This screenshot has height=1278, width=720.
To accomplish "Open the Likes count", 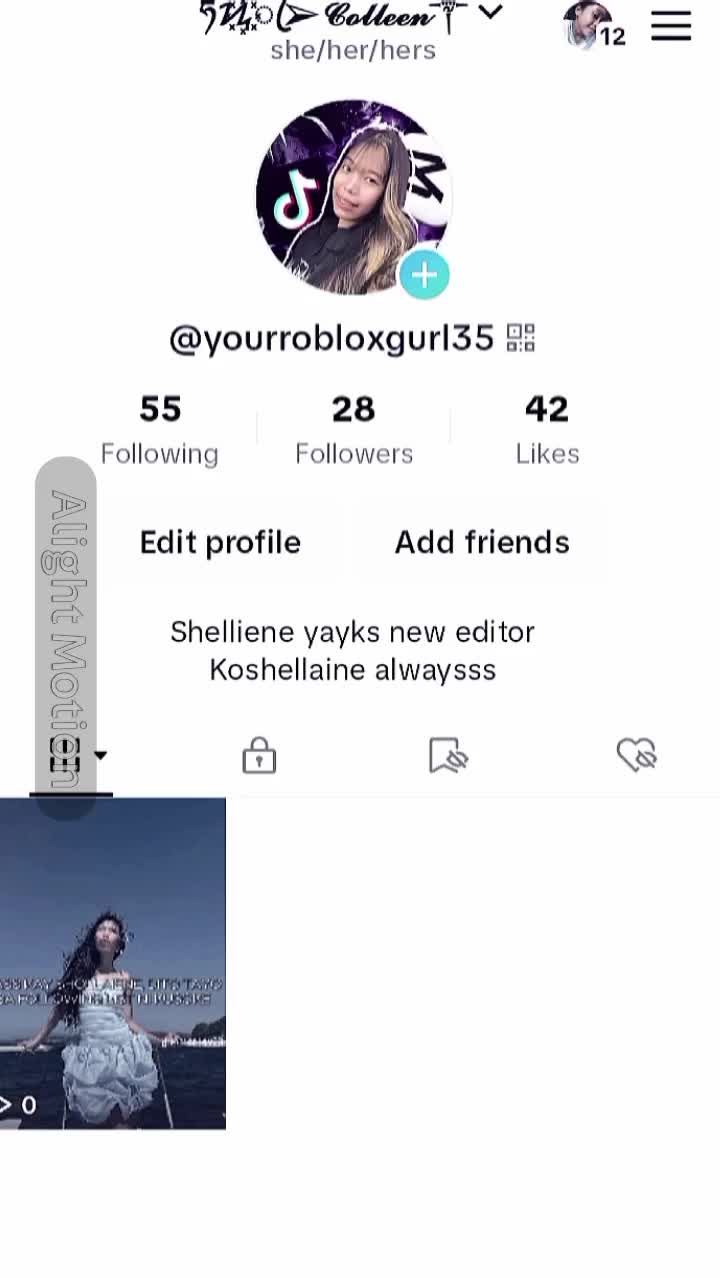I will click(x=547, y=430).
